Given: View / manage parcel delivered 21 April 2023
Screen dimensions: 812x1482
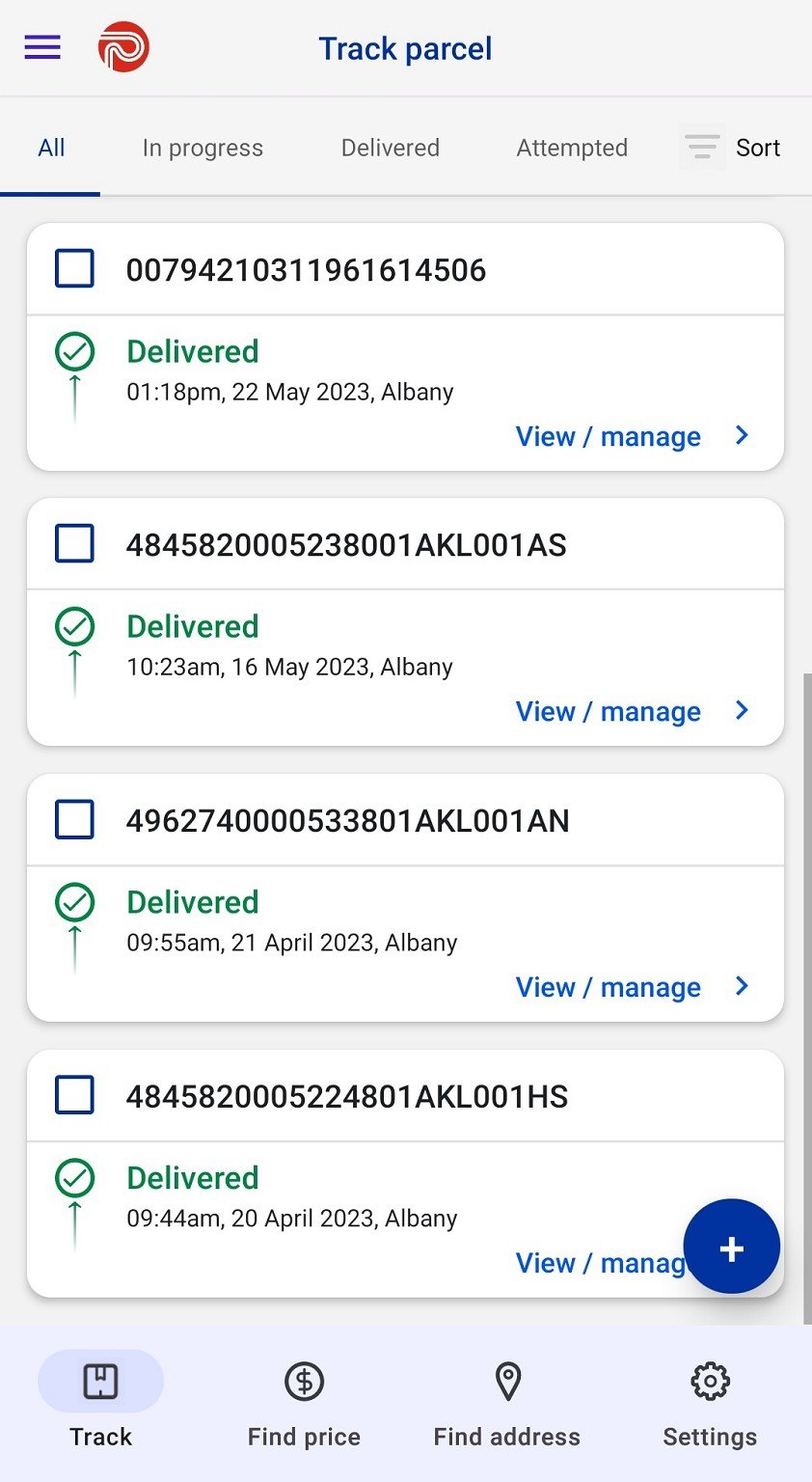Looking at the screenshot, I should [633, 987].
